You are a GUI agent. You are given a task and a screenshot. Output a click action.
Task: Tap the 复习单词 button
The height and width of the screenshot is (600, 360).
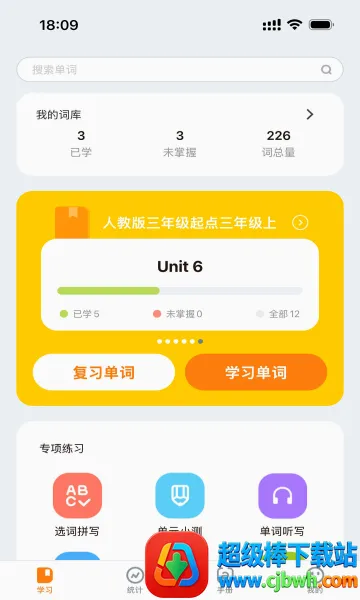pyautogui.click(x=104, y=372)
